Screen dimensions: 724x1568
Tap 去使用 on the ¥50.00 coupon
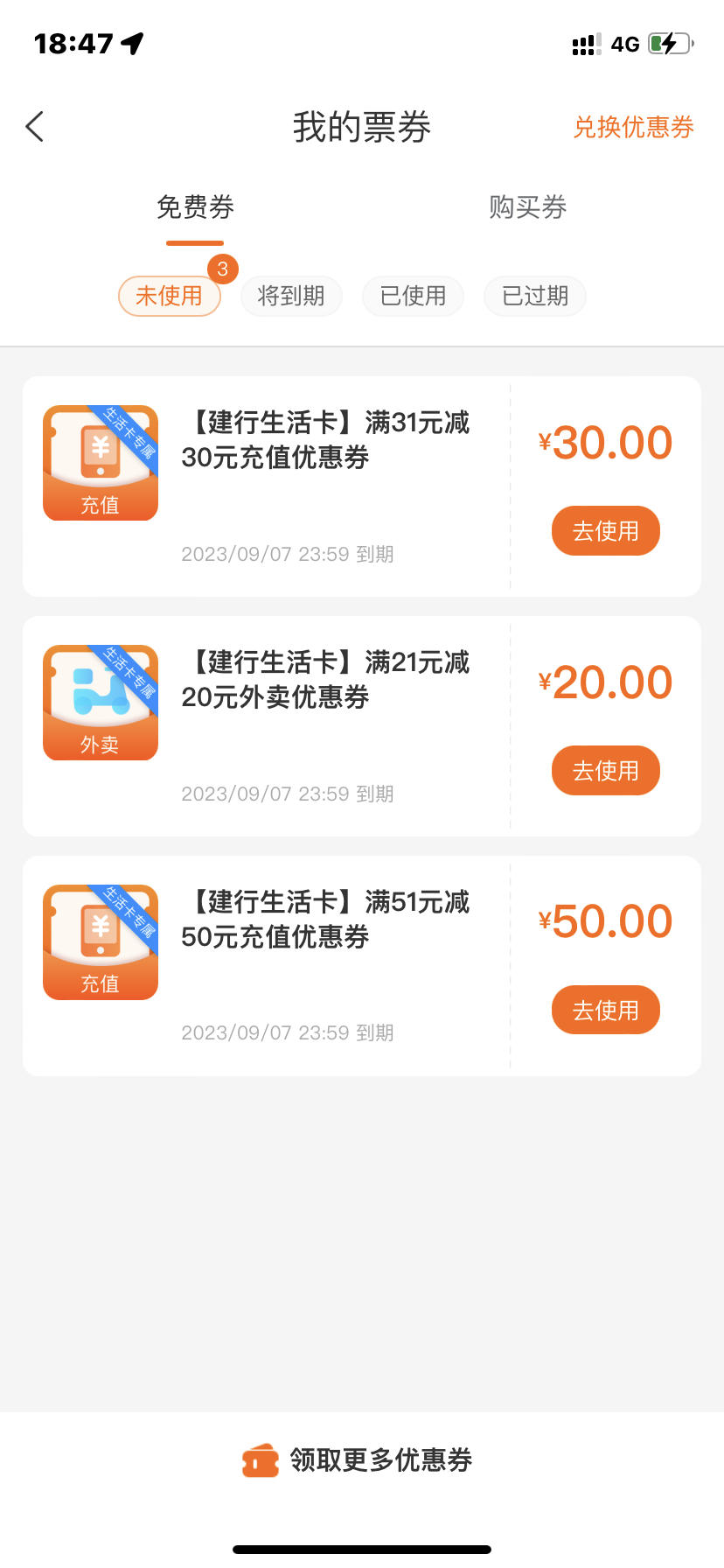pos(605,1010)
